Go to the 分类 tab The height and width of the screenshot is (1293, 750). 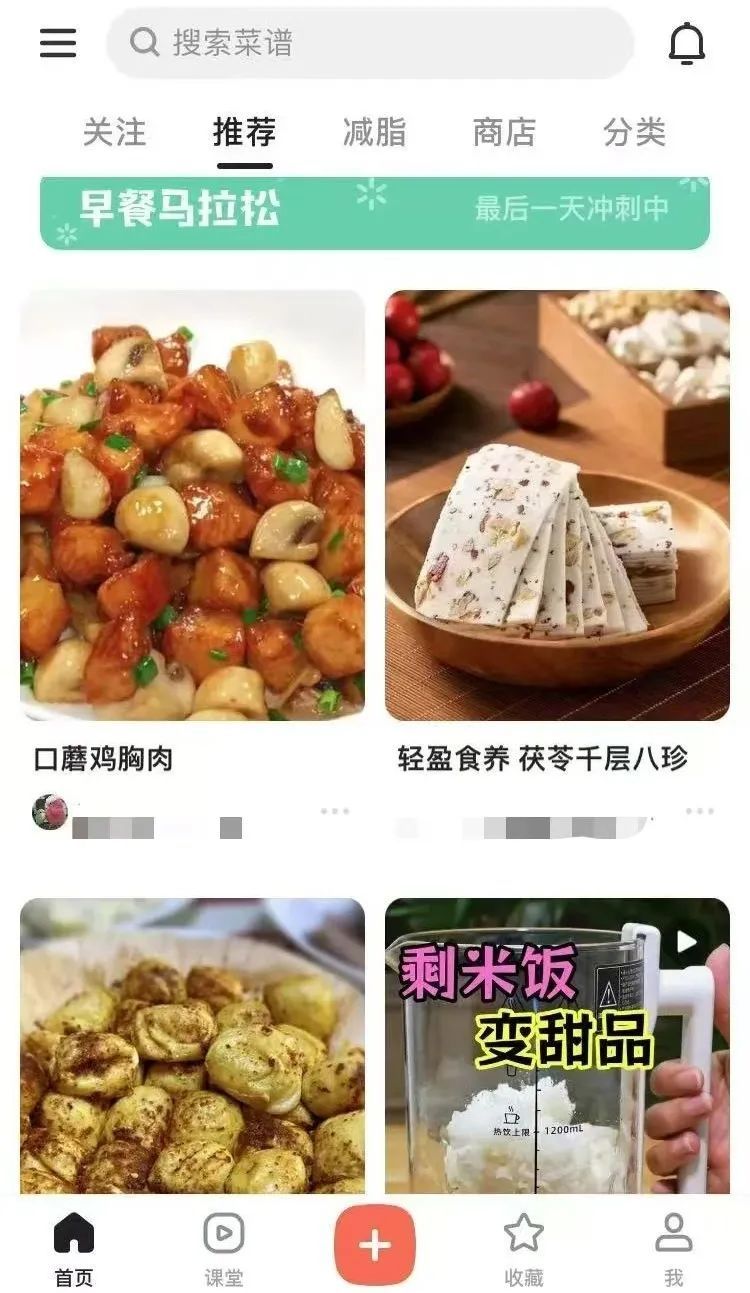634,132
